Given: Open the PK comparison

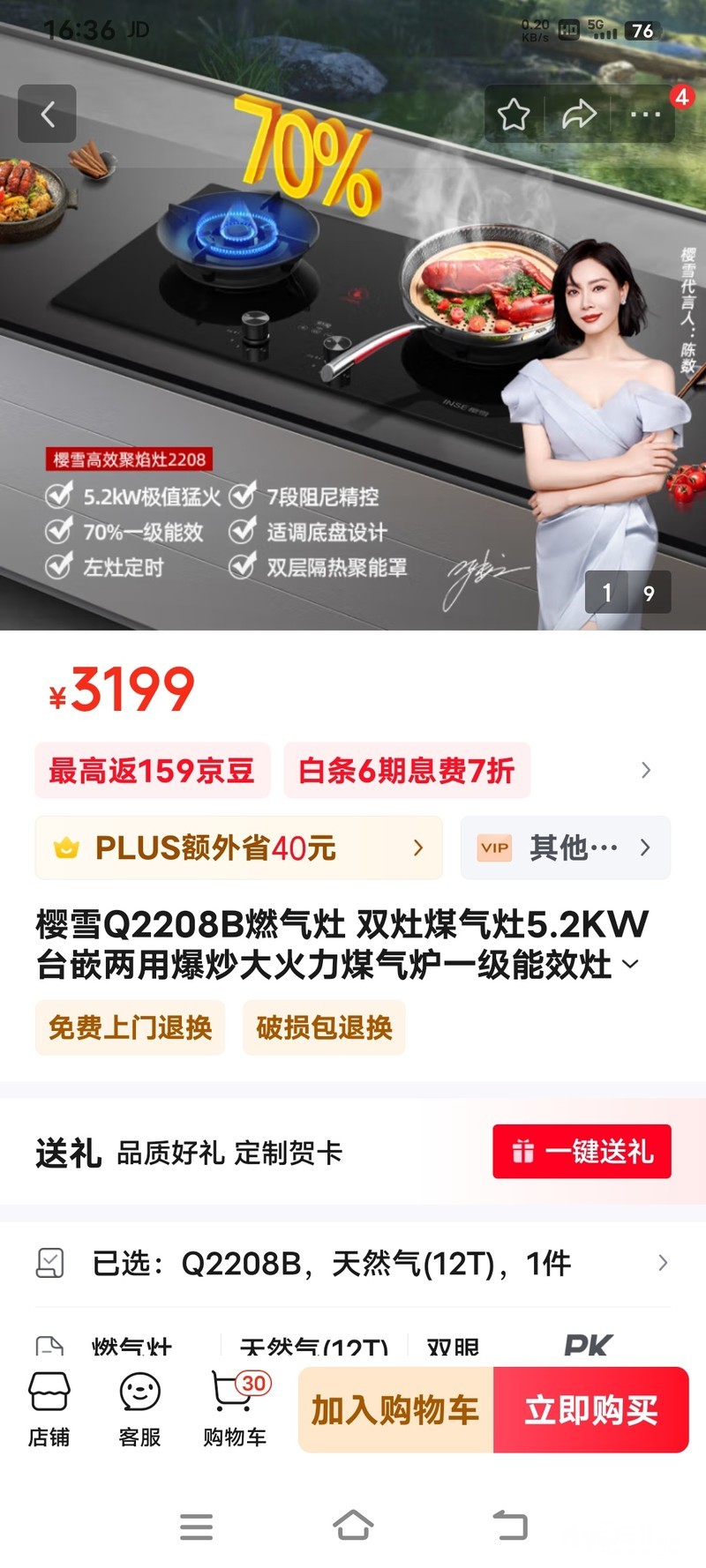Looking at the screenshot, I should click(x=588, y=1345).
